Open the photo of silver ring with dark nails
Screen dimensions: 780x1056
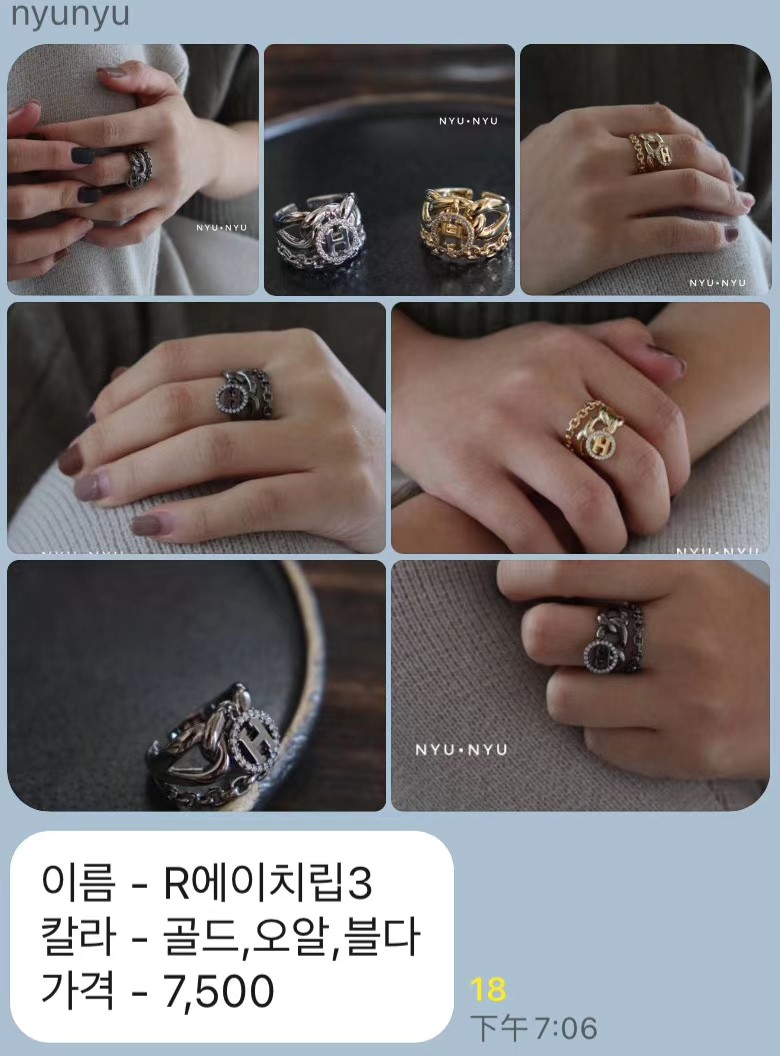tap(133, 170)
